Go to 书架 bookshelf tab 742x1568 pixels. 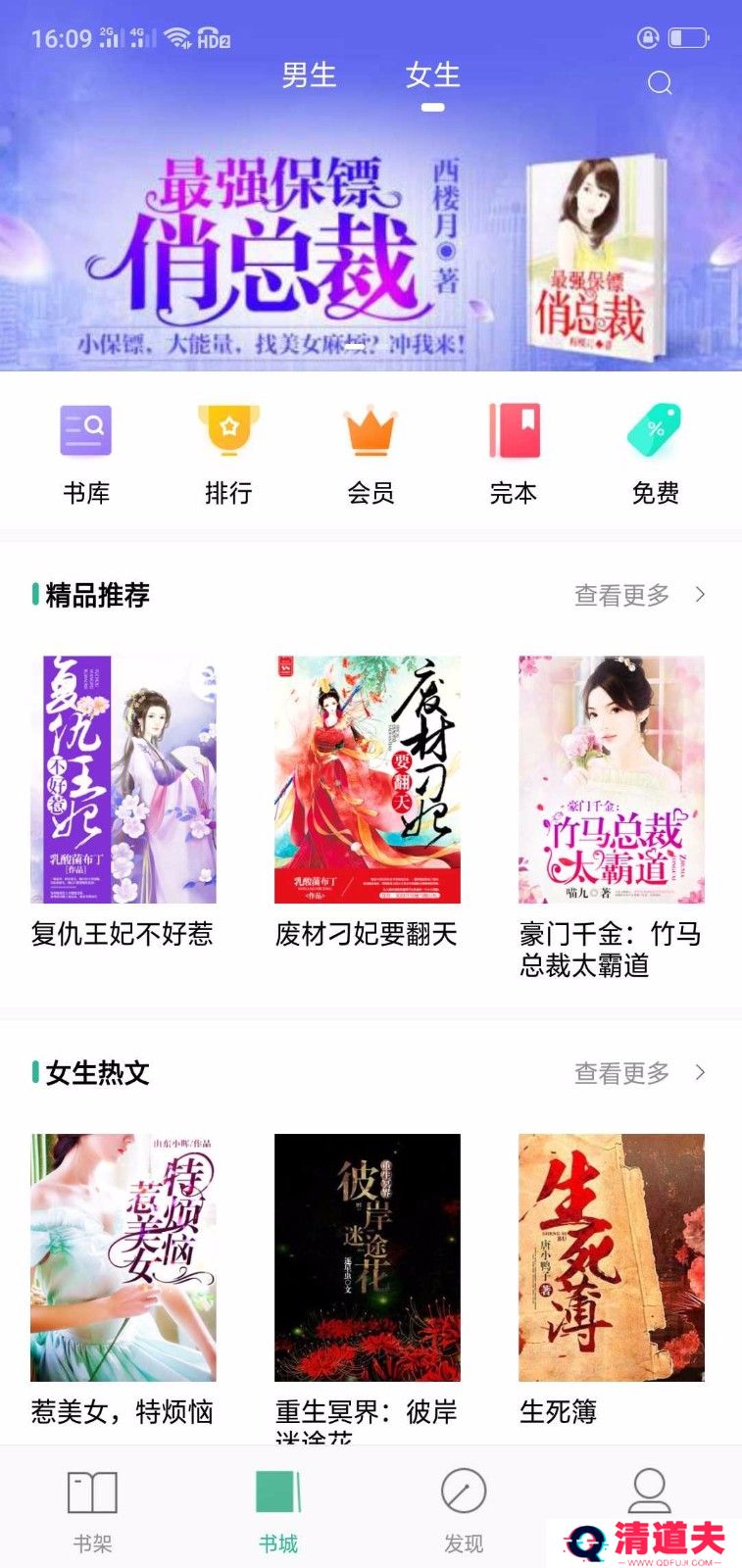tap(92, 1511)
